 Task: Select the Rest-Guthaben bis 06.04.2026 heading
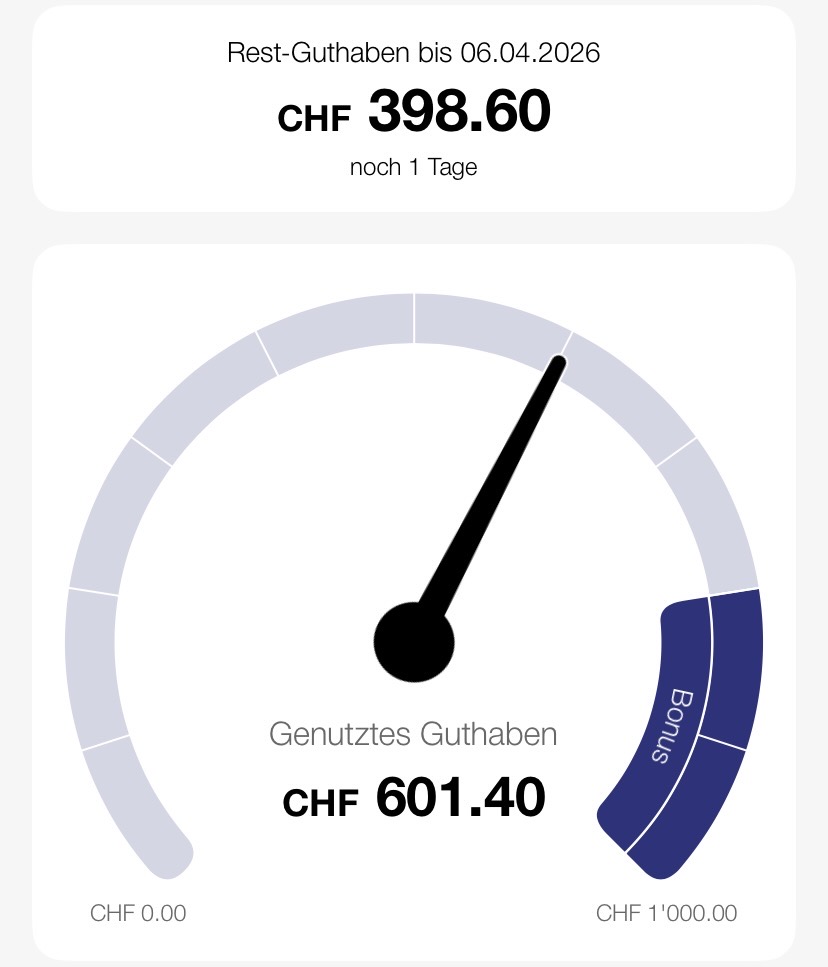[x=414, y=52]
